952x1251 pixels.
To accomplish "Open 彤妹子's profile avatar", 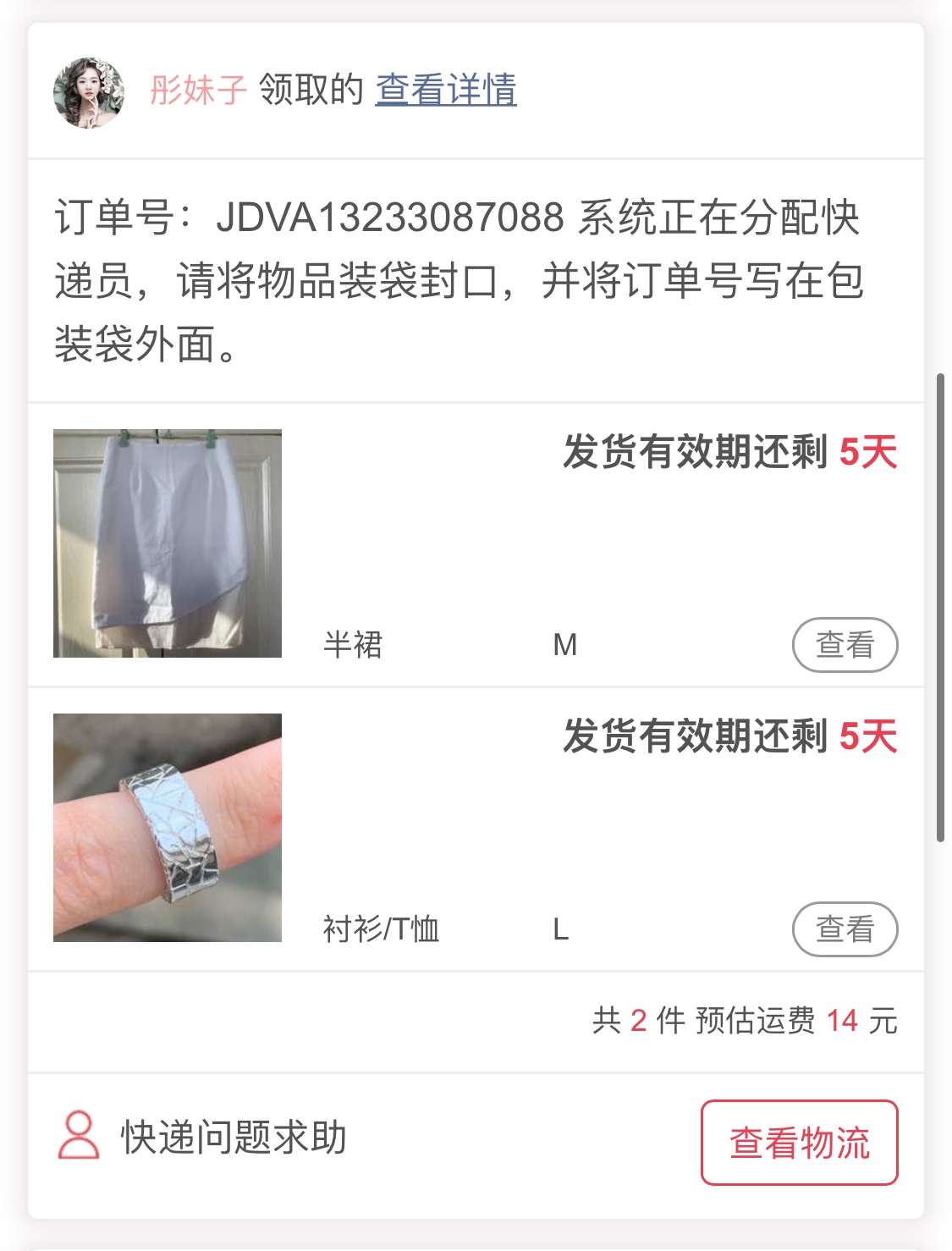I will pyautogui.click(x=89, y=92).
